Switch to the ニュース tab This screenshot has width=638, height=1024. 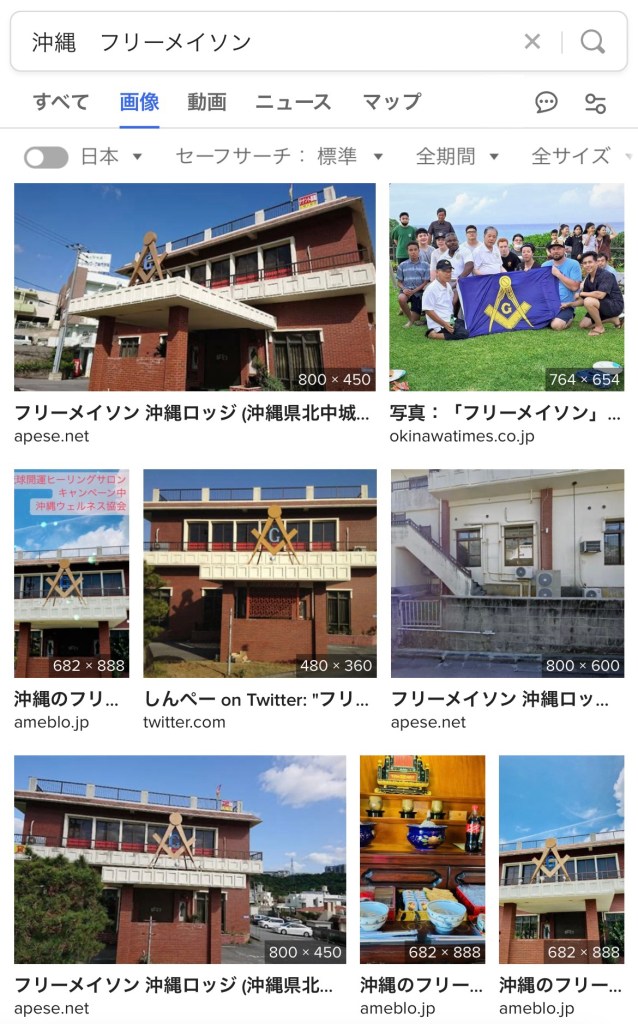[x=293, y=102]
